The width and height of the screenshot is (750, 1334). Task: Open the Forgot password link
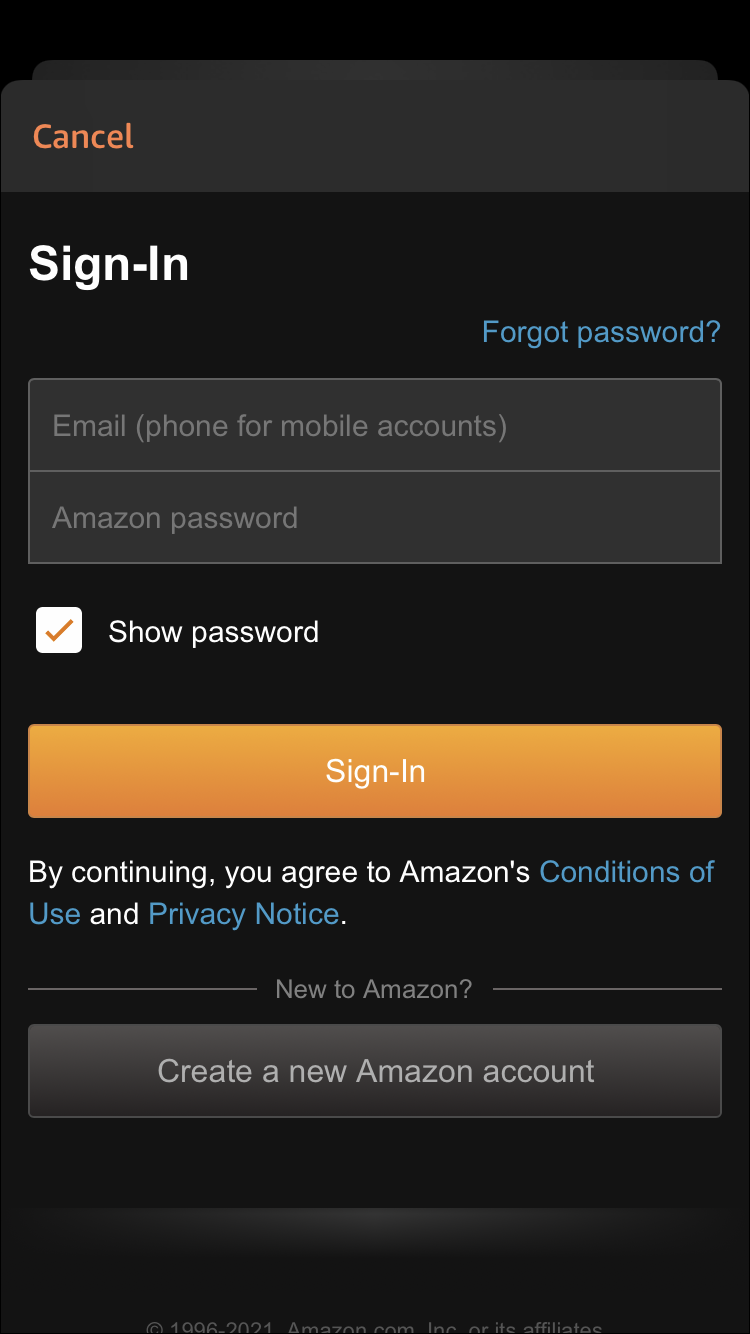[600, 332]
